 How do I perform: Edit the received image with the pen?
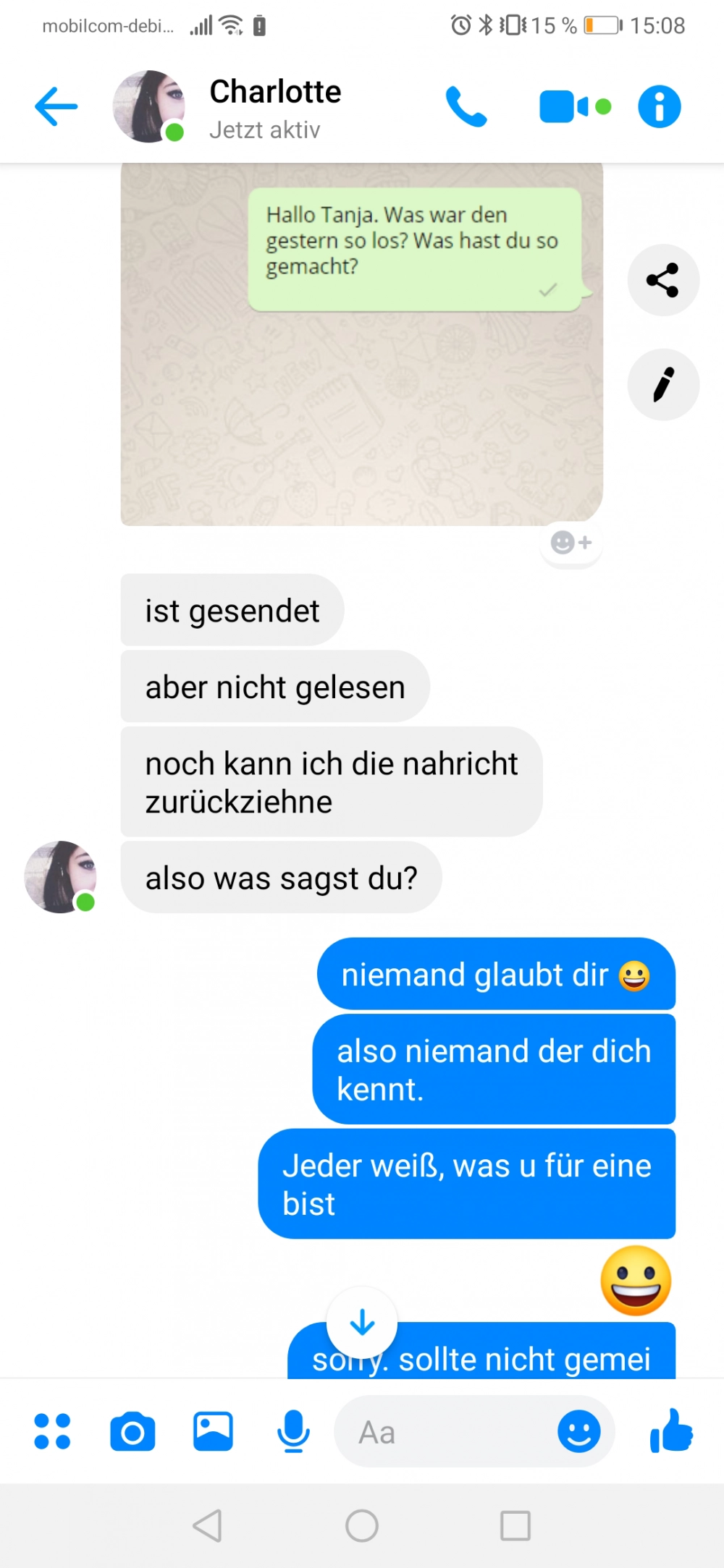pyautogui.click(x=662, y=384)
